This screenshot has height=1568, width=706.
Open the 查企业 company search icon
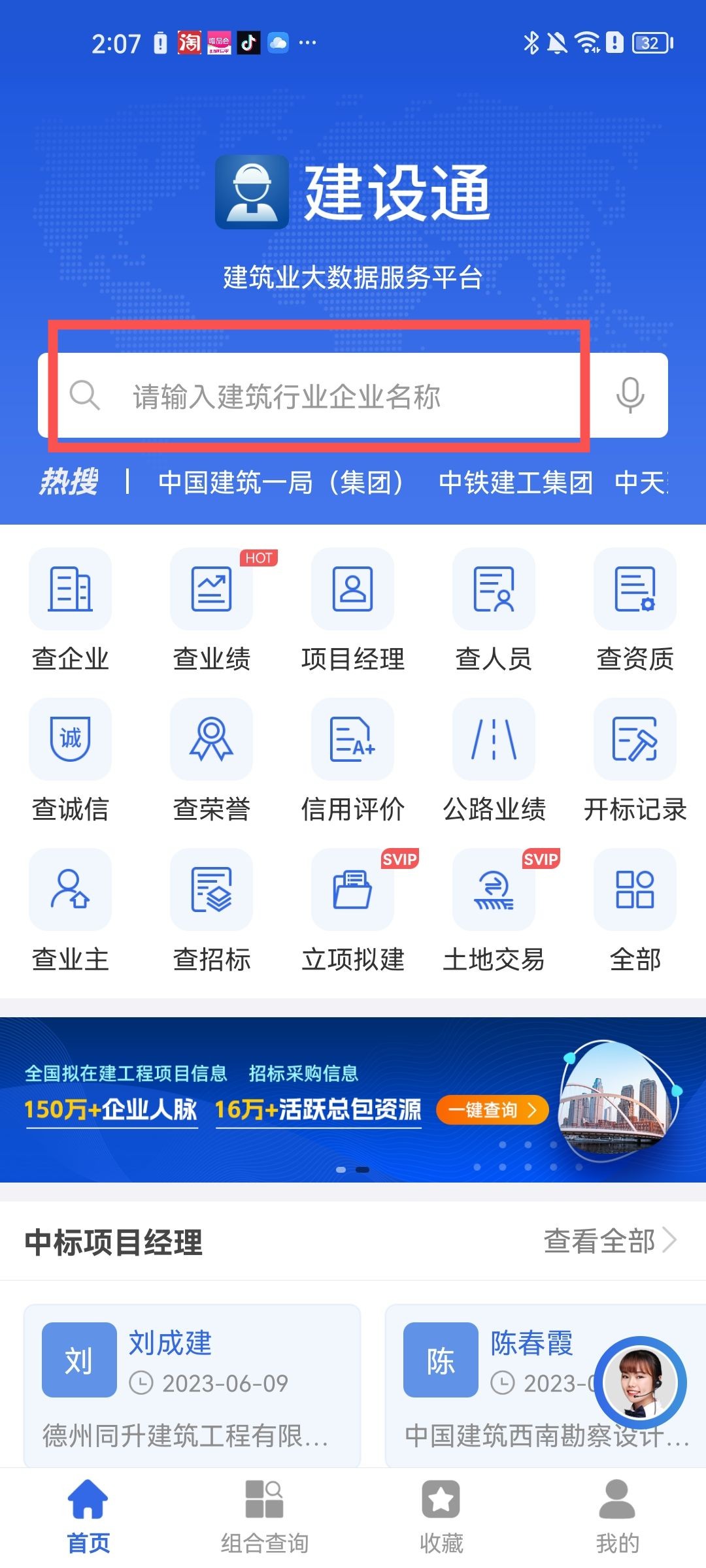tap(70, 589)
